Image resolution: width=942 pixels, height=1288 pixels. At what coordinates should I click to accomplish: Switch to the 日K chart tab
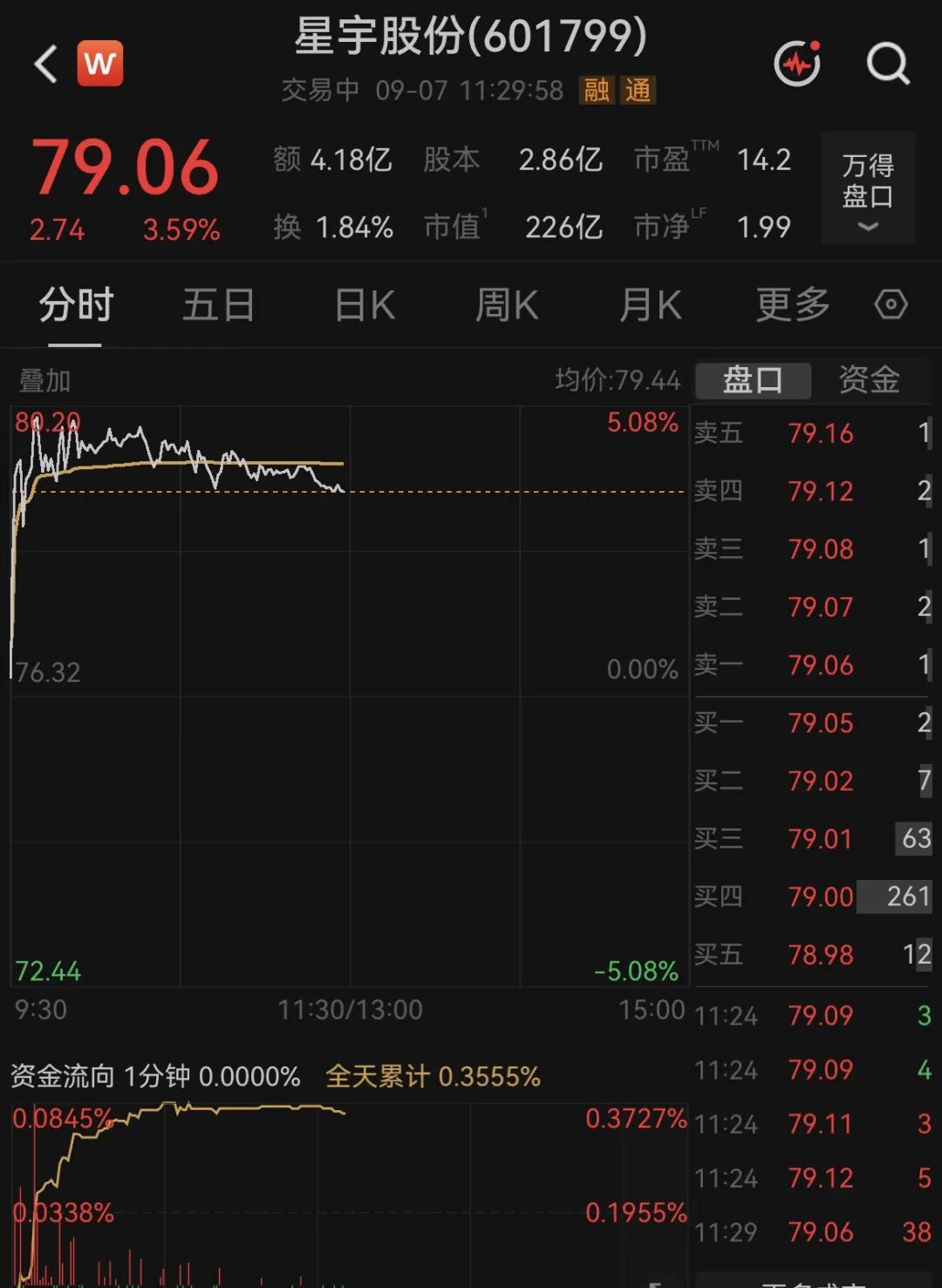tap(365, 305)
